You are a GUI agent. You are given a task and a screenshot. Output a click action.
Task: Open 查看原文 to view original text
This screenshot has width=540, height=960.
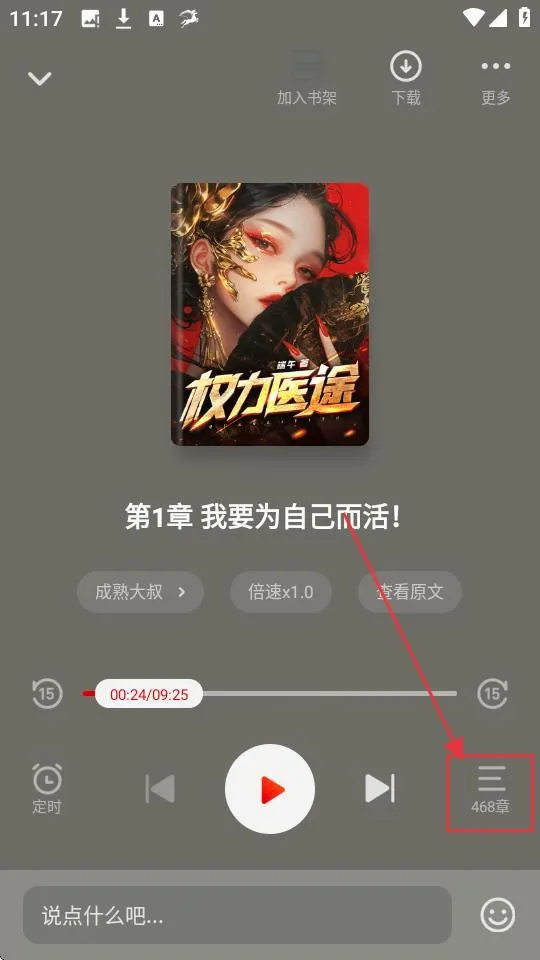point(410,592)
